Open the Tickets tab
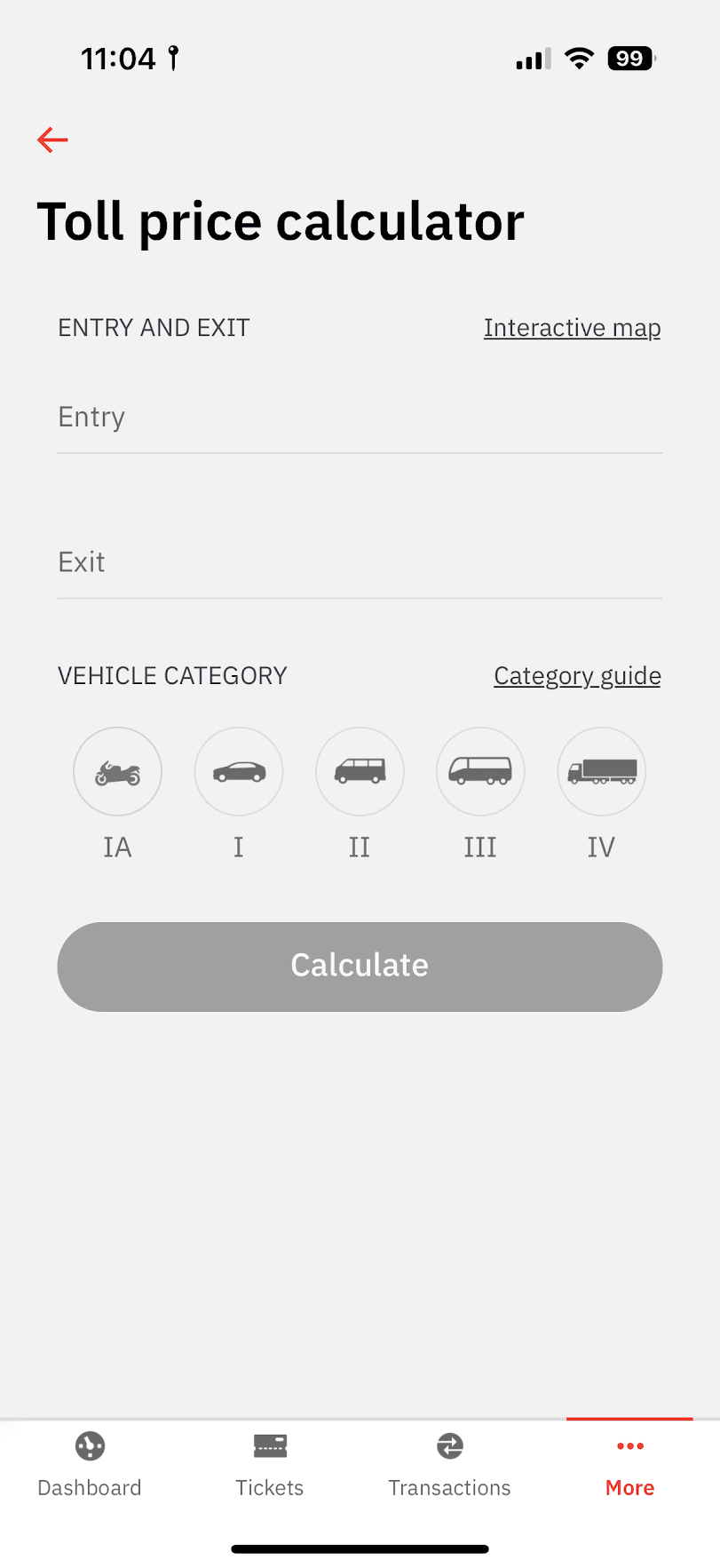Screen dimensions: 720x1568 [270, 1465]
